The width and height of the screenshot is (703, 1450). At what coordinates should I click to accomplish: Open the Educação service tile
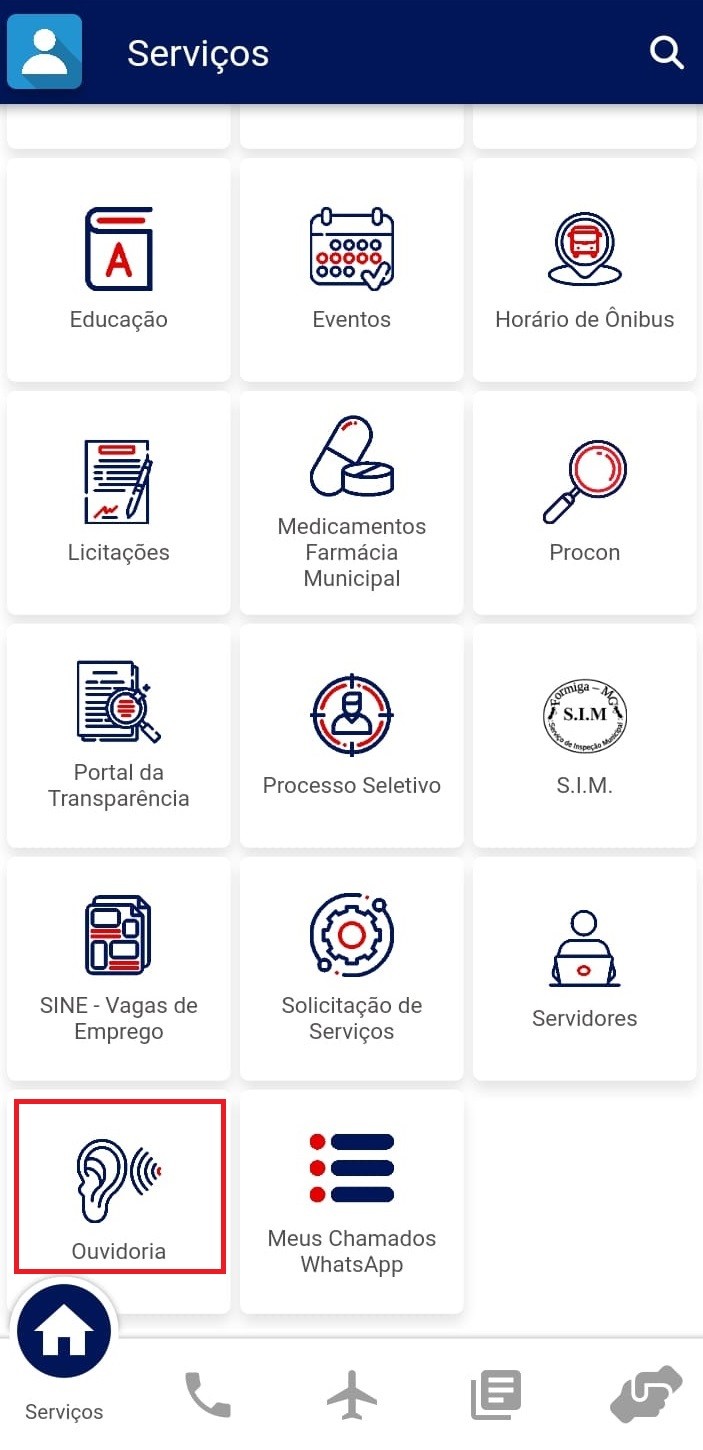tap(119, 270)
